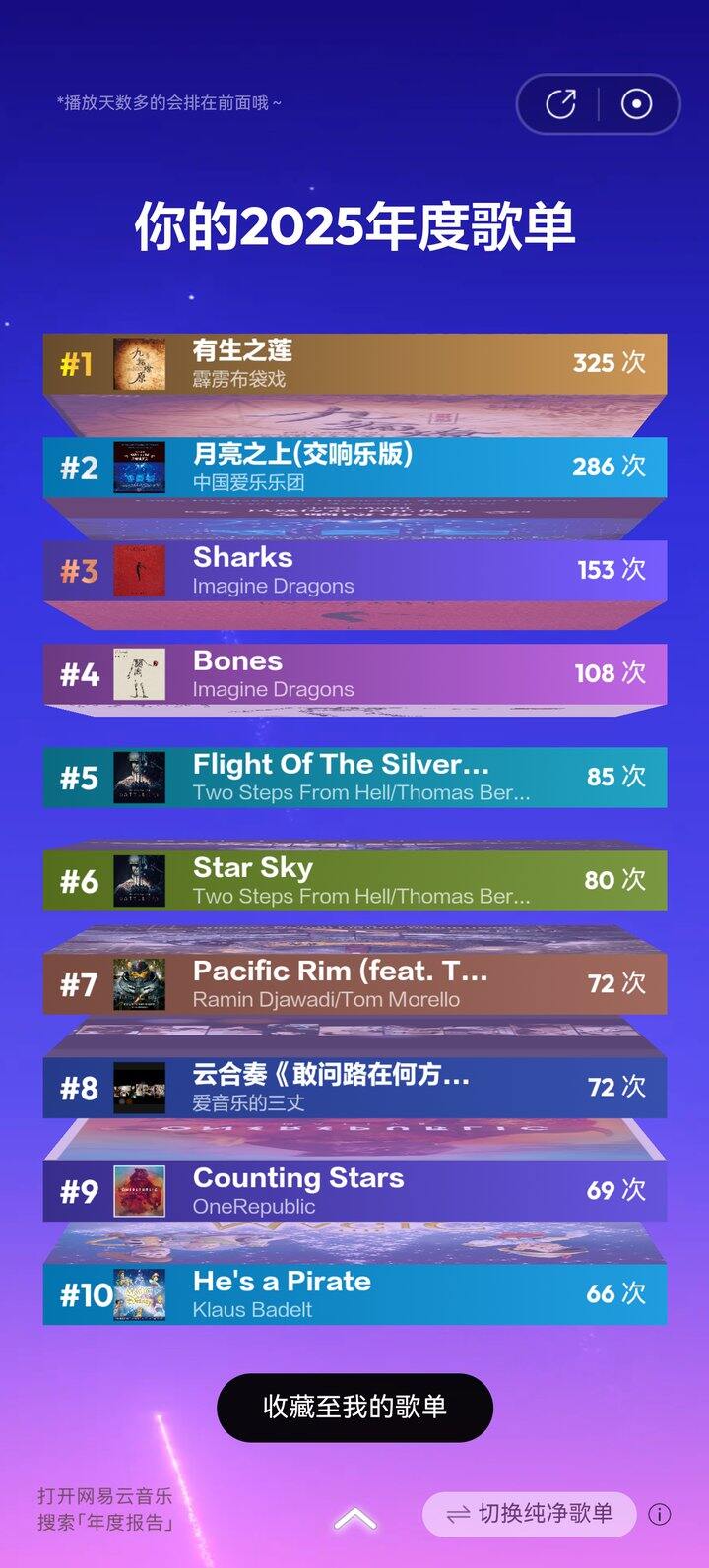
Task: Open the #8 track by 爱音乐的三丈
Action: [354, 1087]
